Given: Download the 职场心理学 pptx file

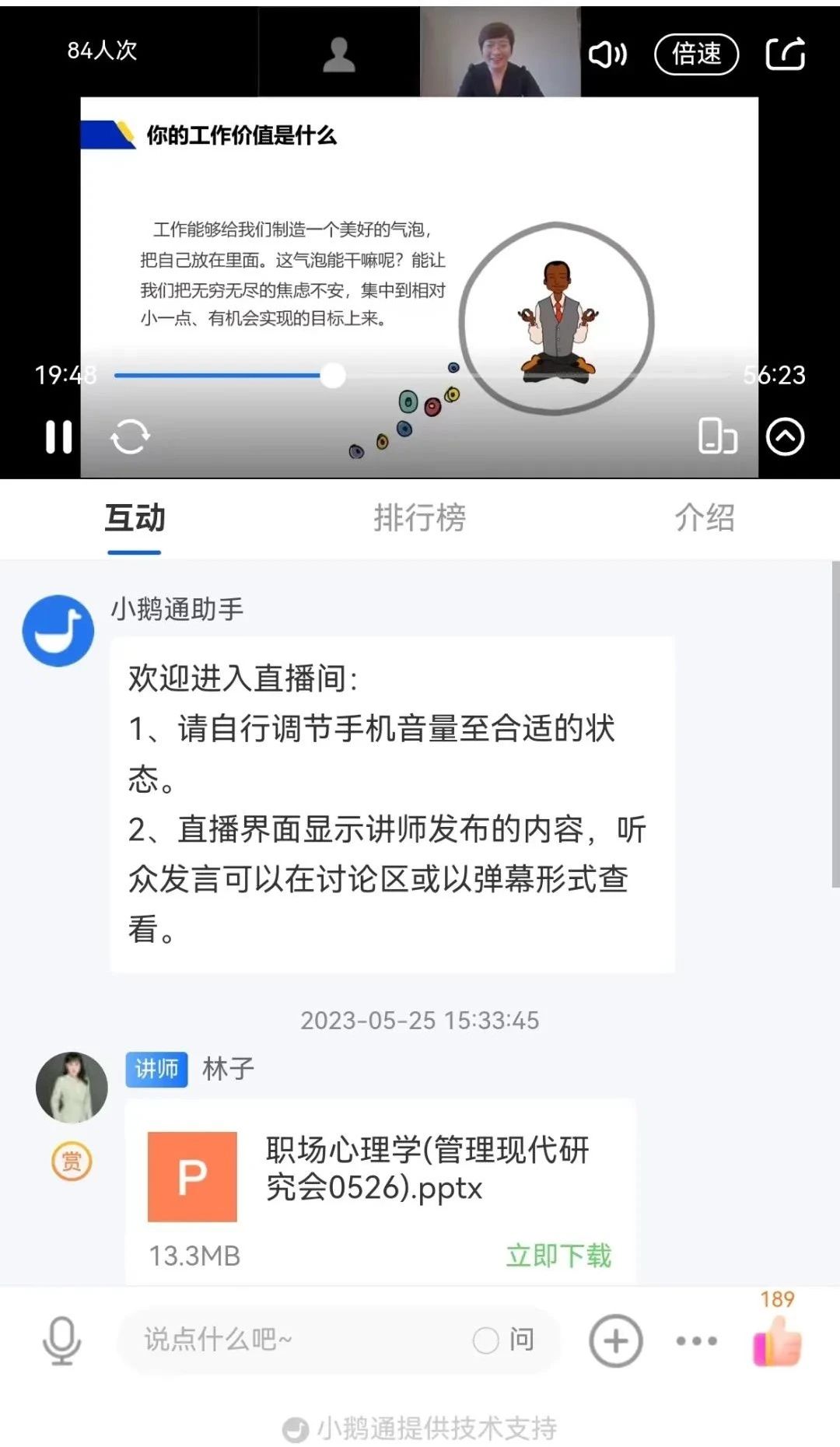Looking at the screenshot, I should [x=558, y=1255].
